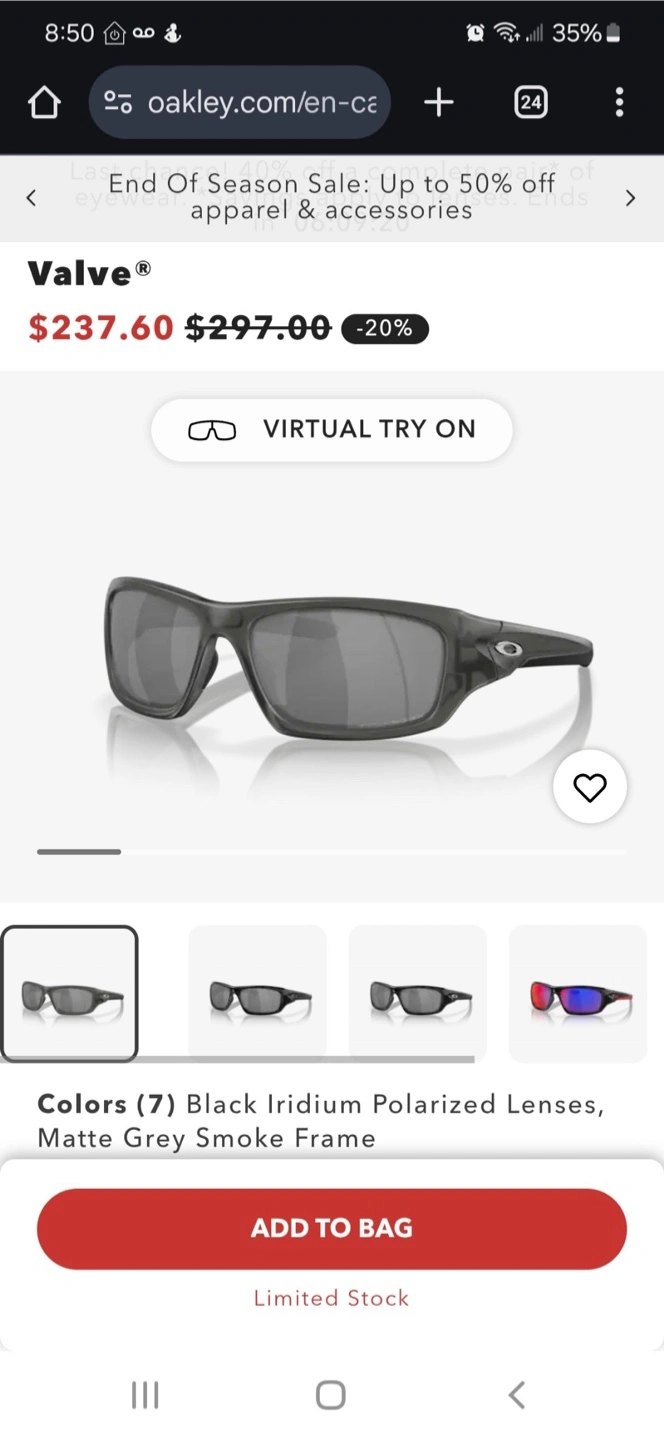Open the tab switcher showing 24
The width and height of the screenshot is (664, 1440).
tap(531, 102)
